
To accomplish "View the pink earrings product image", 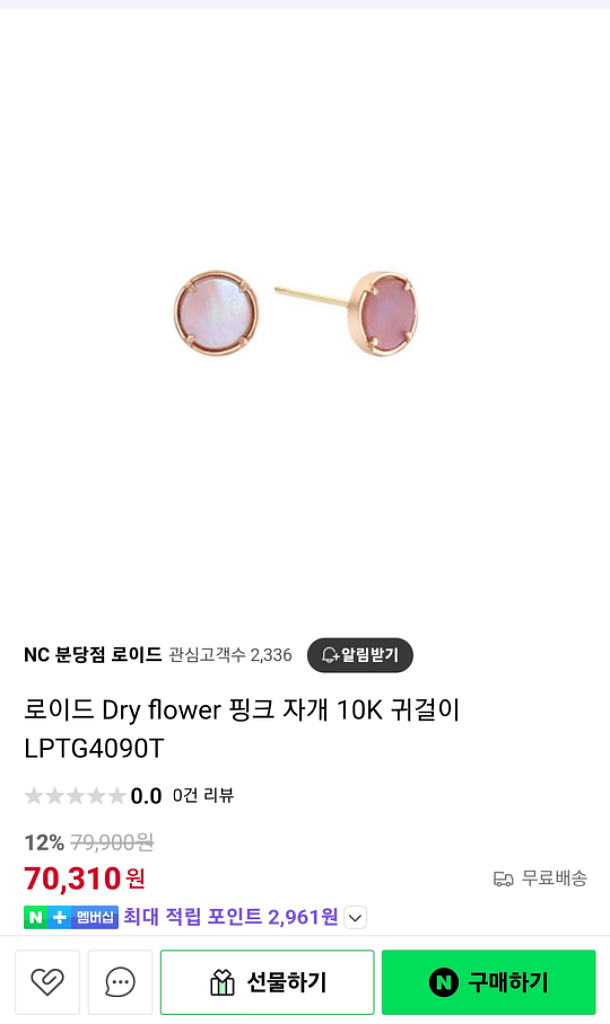I will pyautogui.click(x=297, y=312).
